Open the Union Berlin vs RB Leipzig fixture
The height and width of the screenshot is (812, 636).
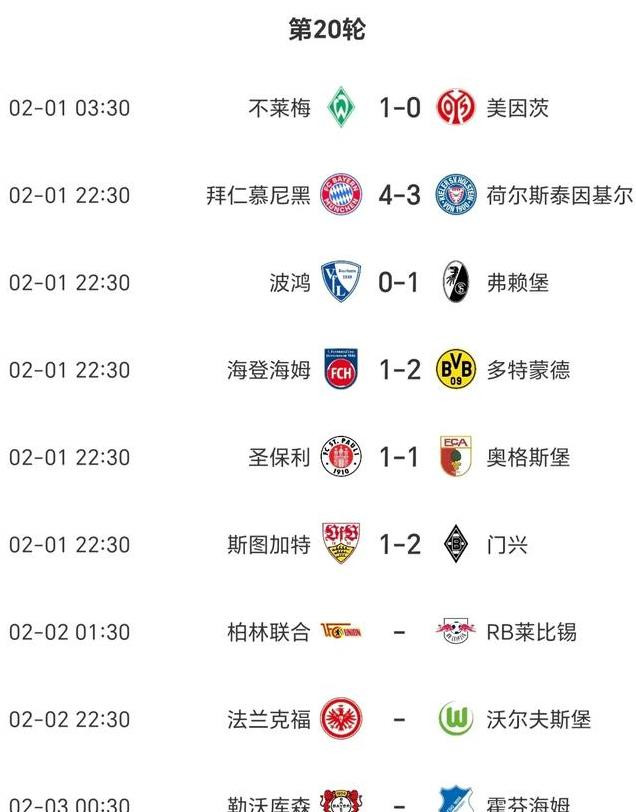tap(399, 632)
